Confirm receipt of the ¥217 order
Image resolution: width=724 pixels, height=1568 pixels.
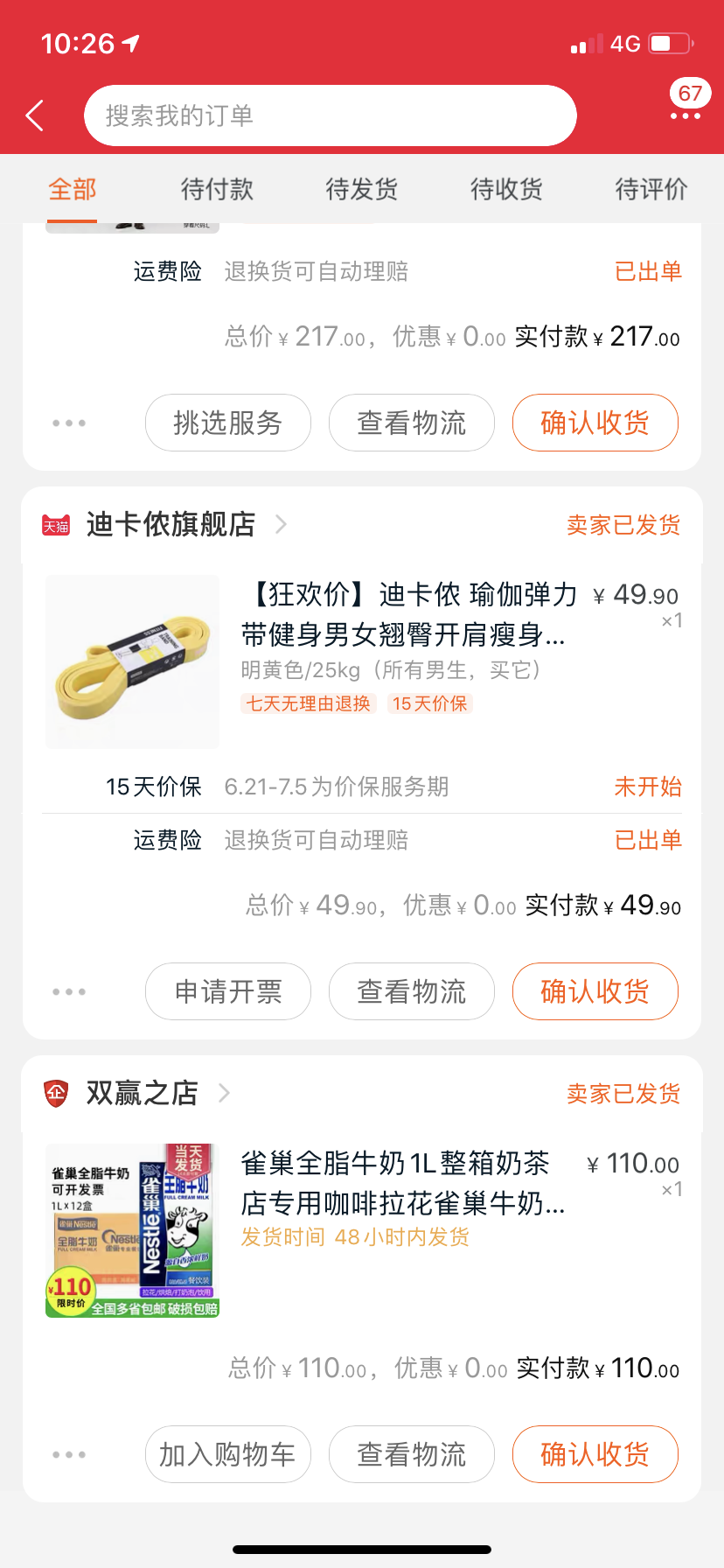click(x=595, y=423)
